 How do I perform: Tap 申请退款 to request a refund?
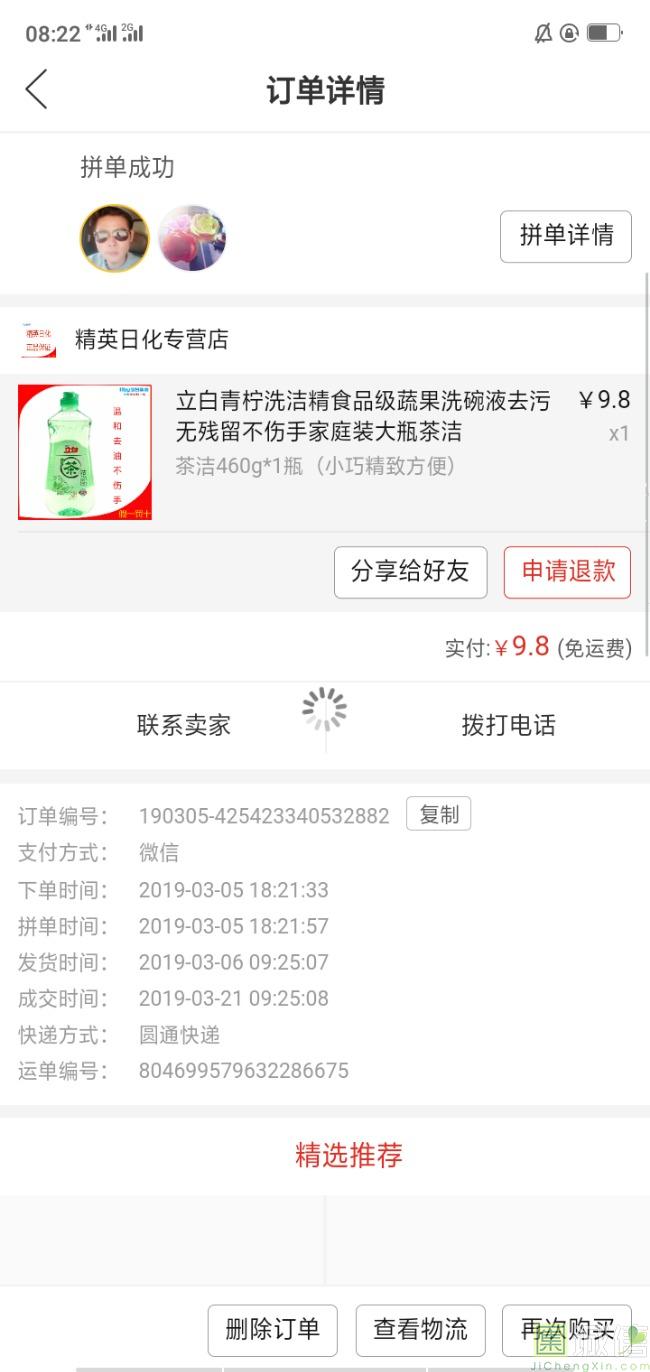click(x=567, y=572)
